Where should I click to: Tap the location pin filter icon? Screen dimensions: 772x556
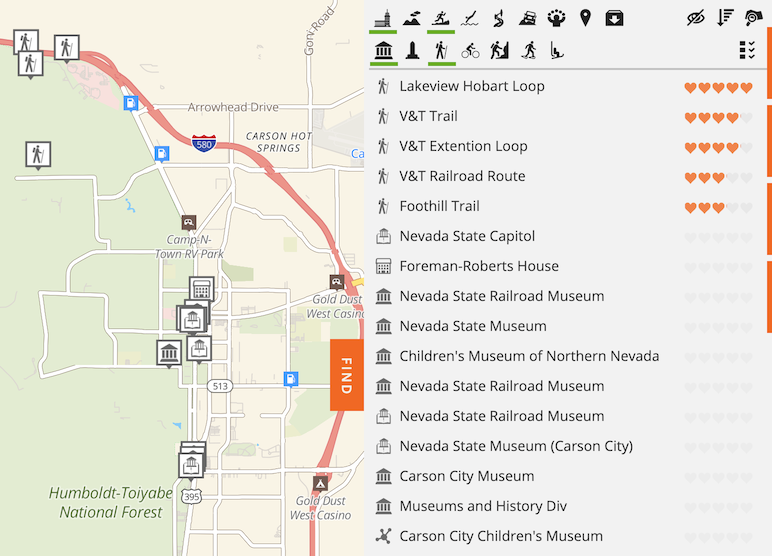pos(586,17)
